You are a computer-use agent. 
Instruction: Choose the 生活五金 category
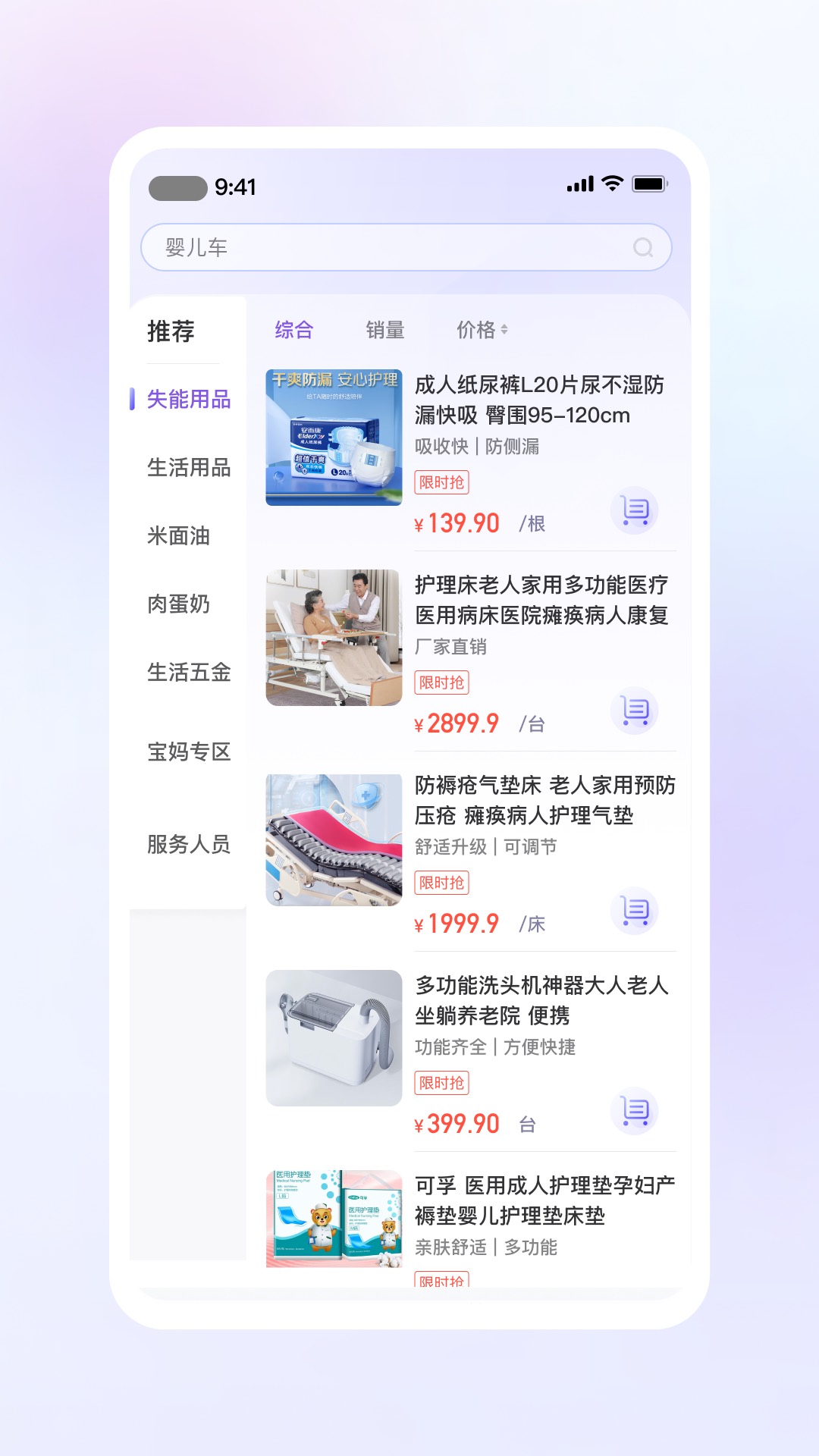click(188, 672)
